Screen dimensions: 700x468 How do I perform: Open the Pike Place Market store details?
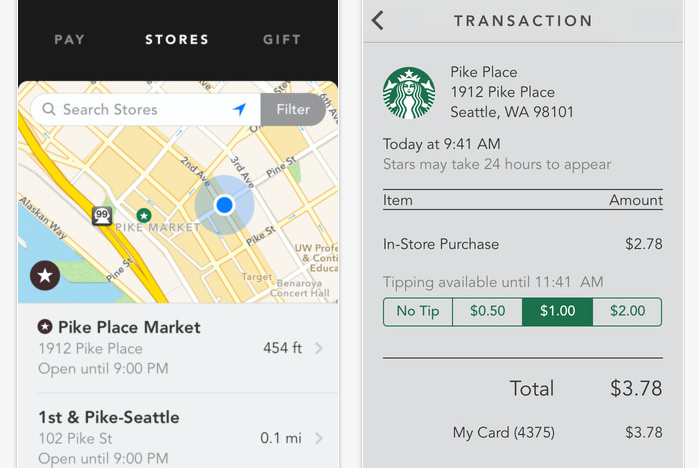[178, 347]
